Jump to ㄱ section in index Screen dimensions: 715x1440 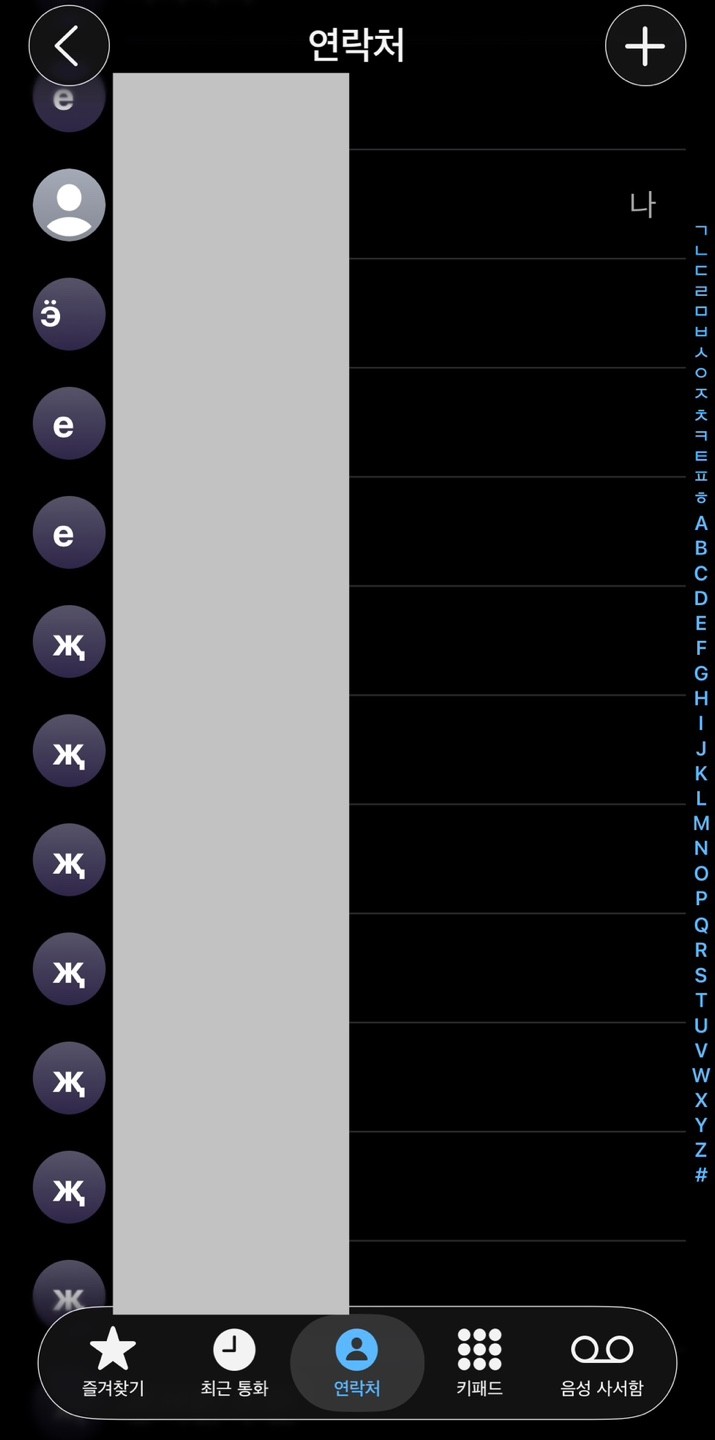coord(701,230)
